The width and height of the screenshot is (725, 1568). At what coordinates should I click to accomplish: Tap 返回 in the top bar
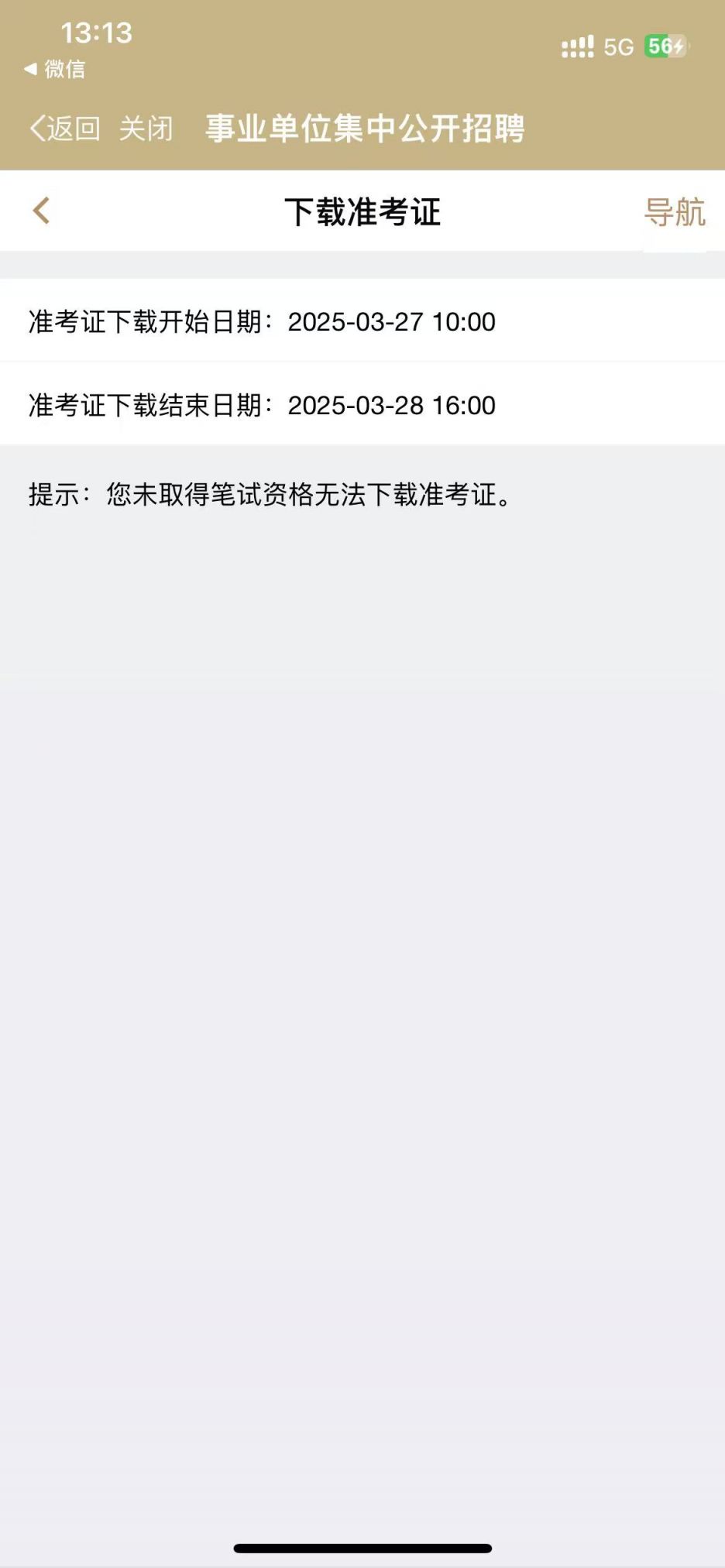point(65,129)
